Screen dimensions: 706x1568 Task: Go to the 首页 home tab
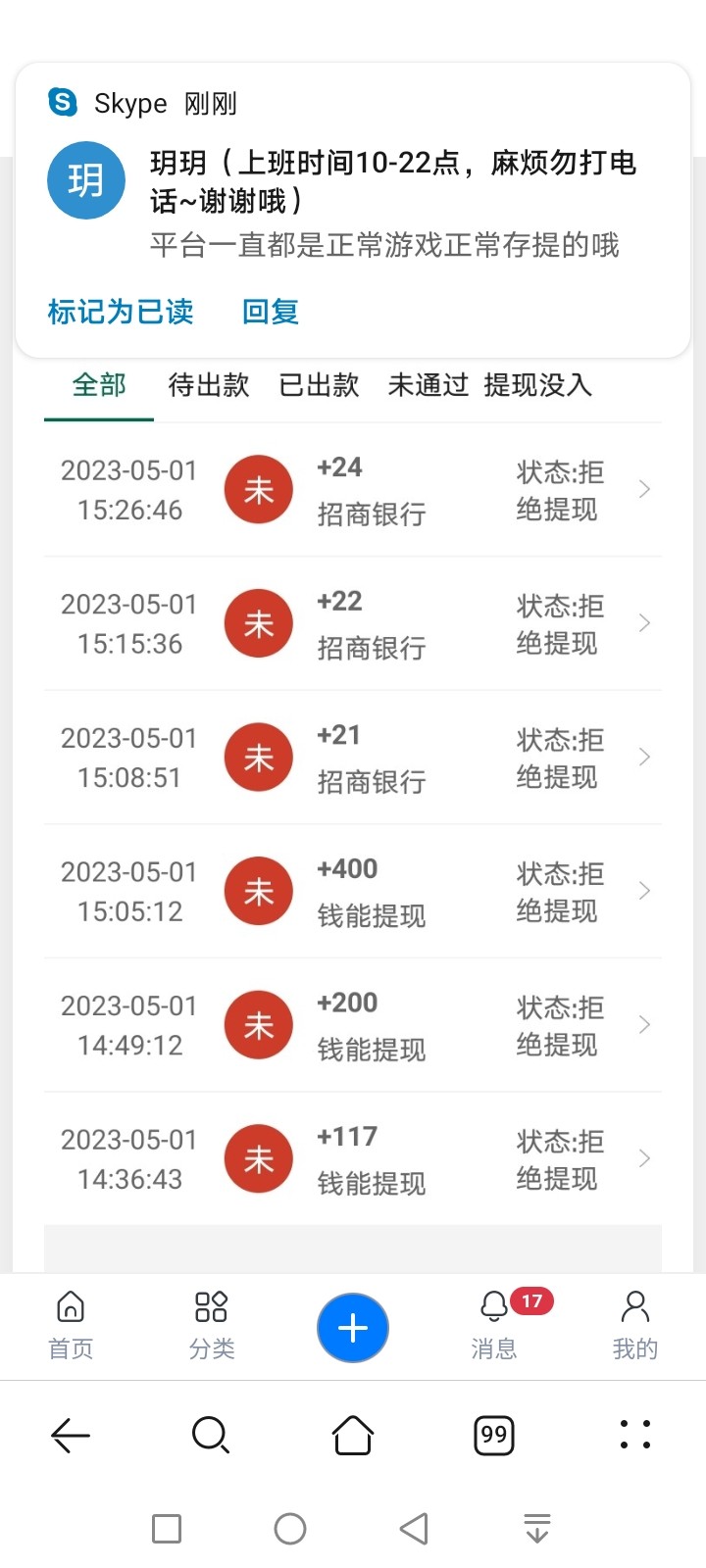pos(71,1325)
